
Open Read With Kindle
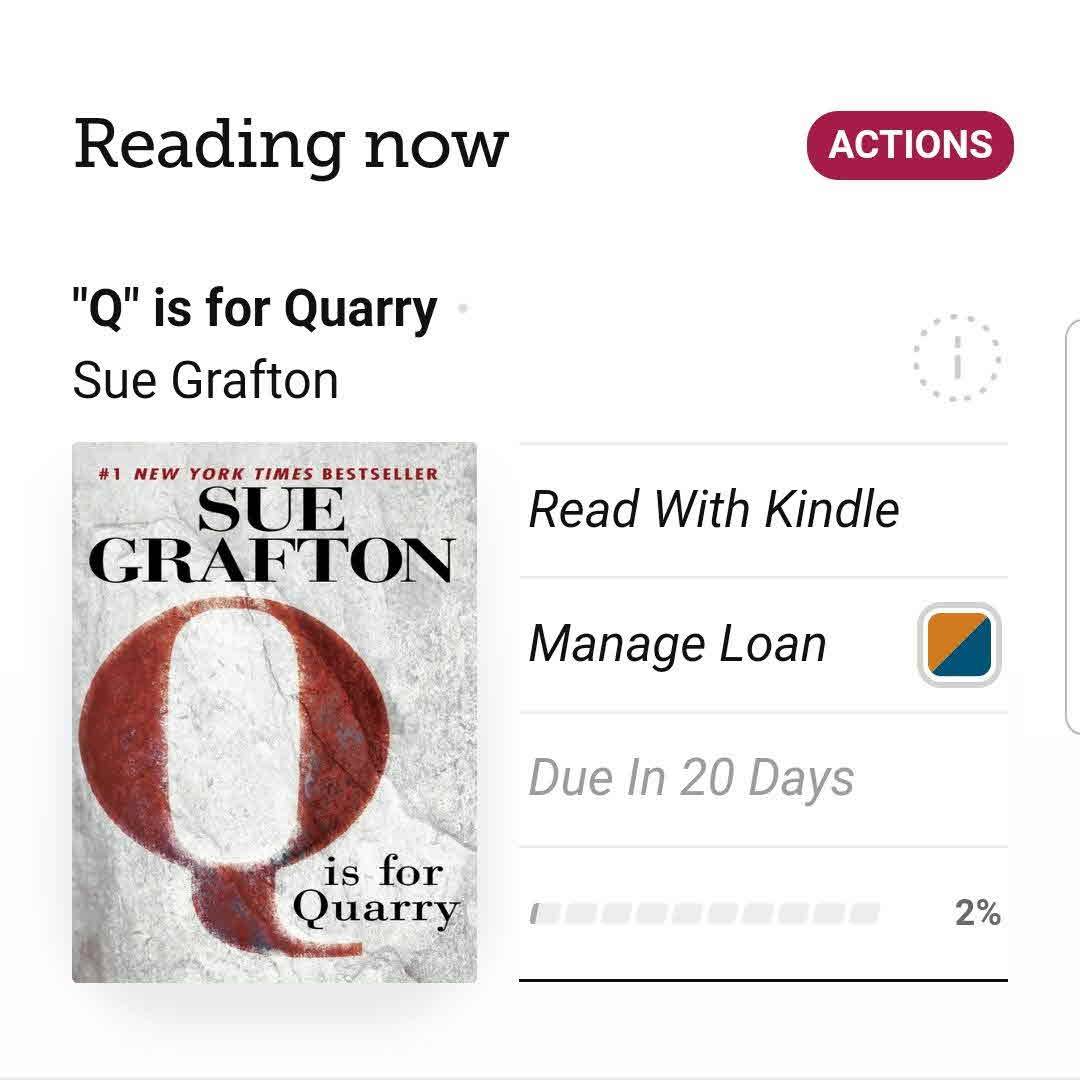(713, 510)
